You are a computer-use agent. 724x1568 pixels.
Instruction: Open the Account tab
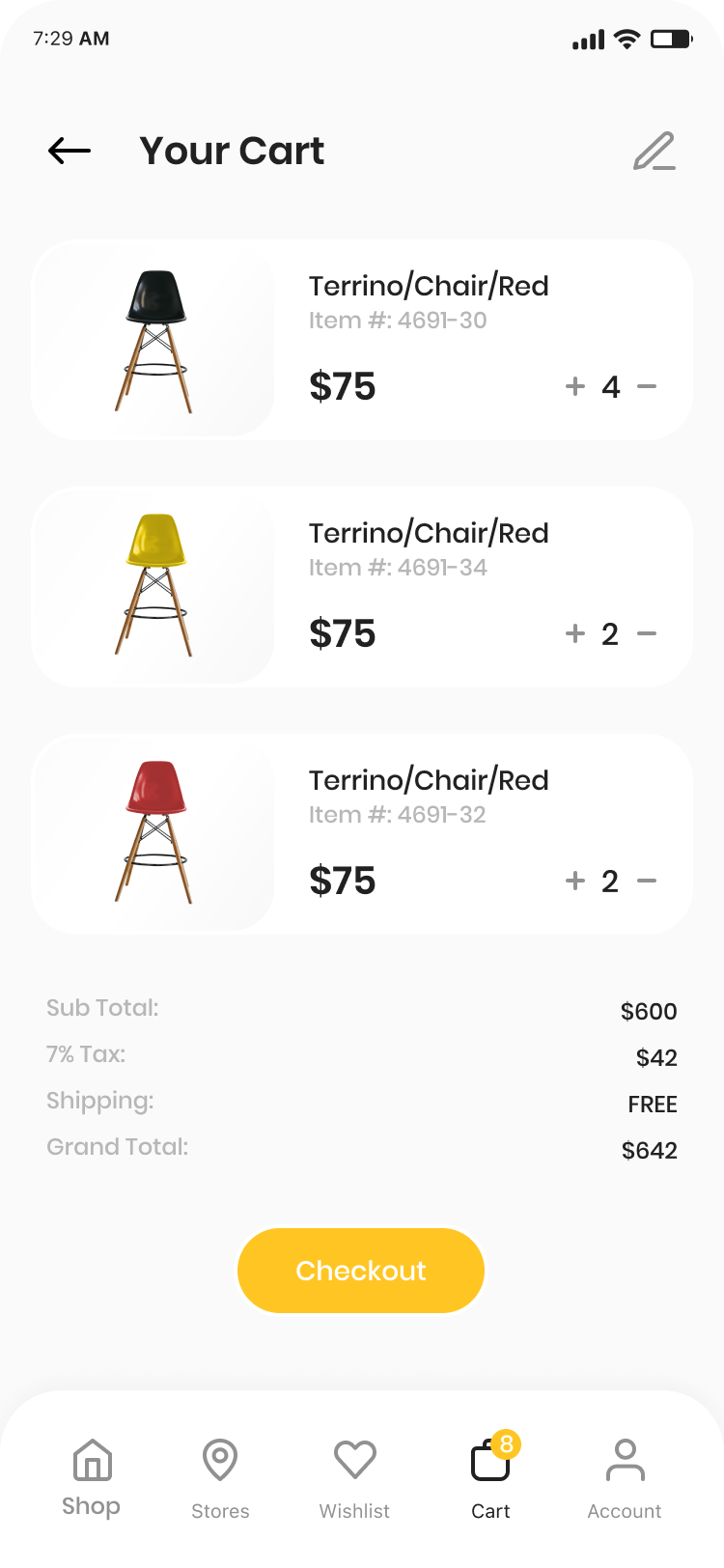[625, 1477]
